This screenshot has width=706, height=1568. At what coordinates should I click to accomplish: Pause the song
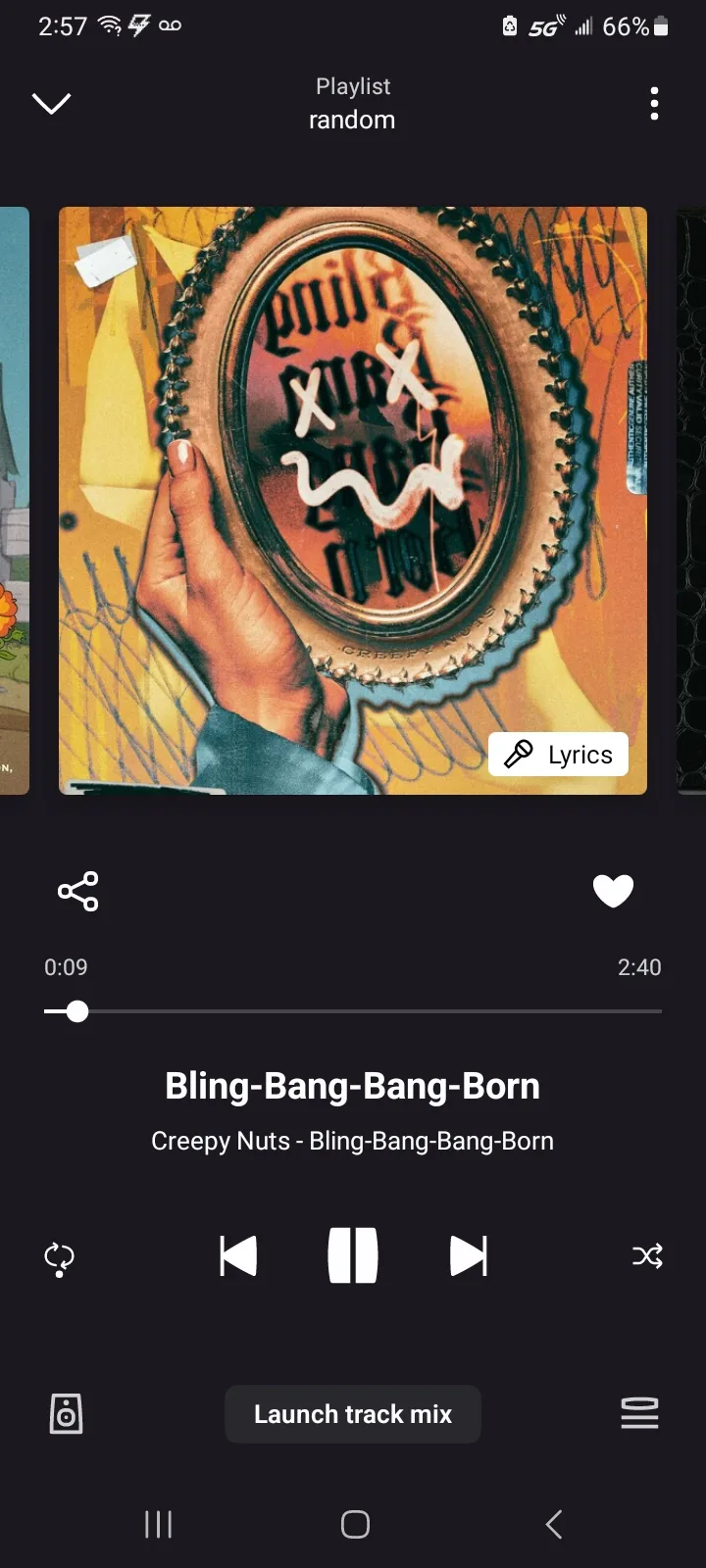pos(353,1255)
